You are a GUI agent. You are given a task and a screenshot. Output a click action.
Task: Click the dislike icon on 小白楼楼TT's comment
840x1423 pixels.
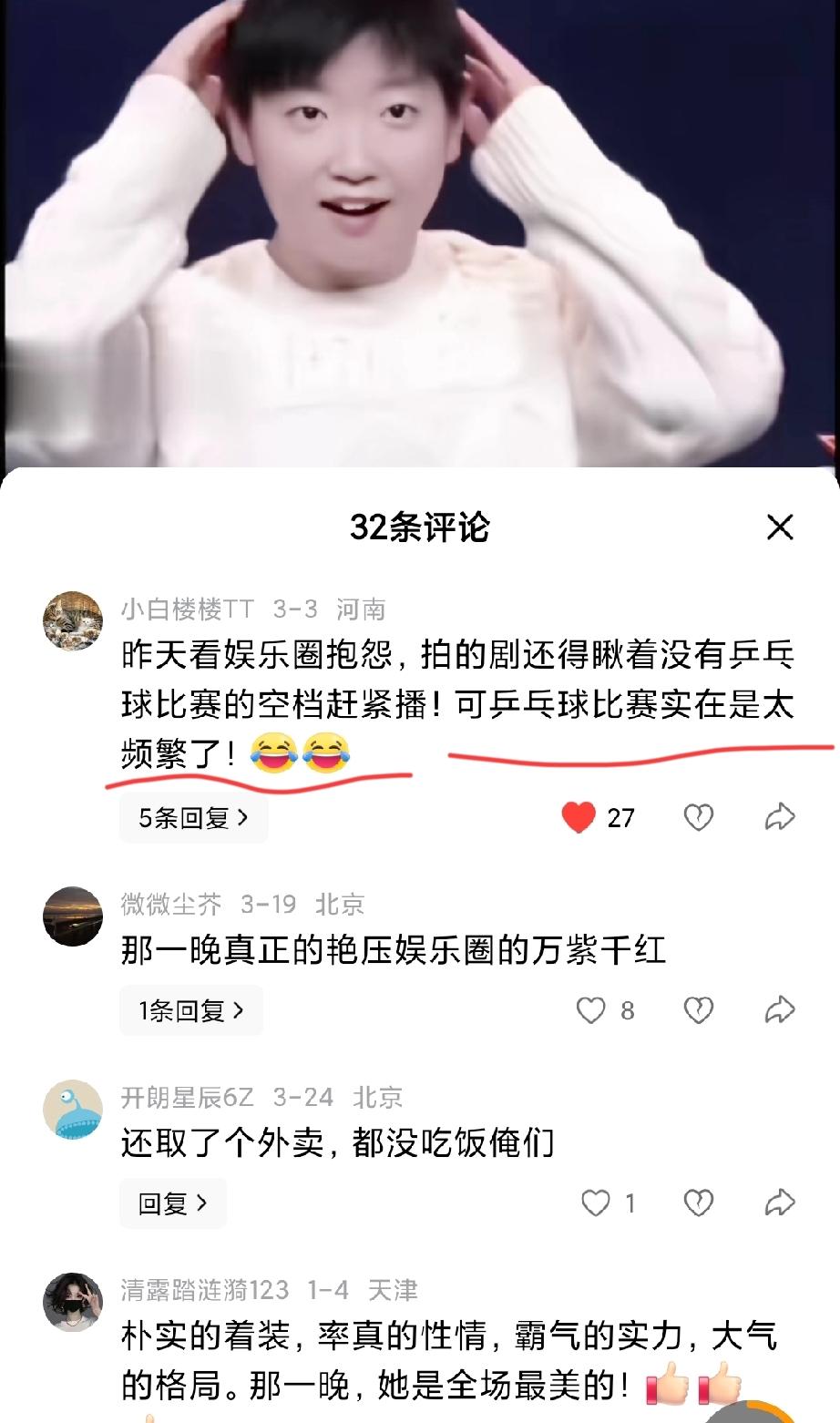click(699, 818)
